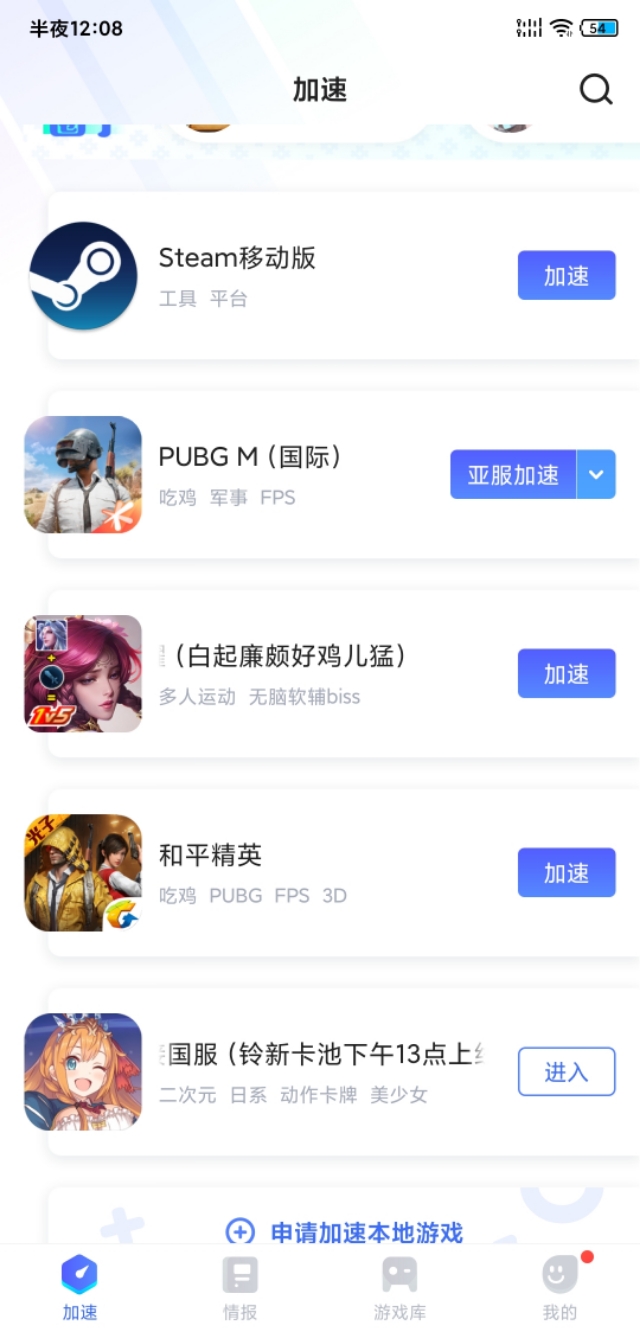Open the 和平精英 game card

[x=300, y=872]
